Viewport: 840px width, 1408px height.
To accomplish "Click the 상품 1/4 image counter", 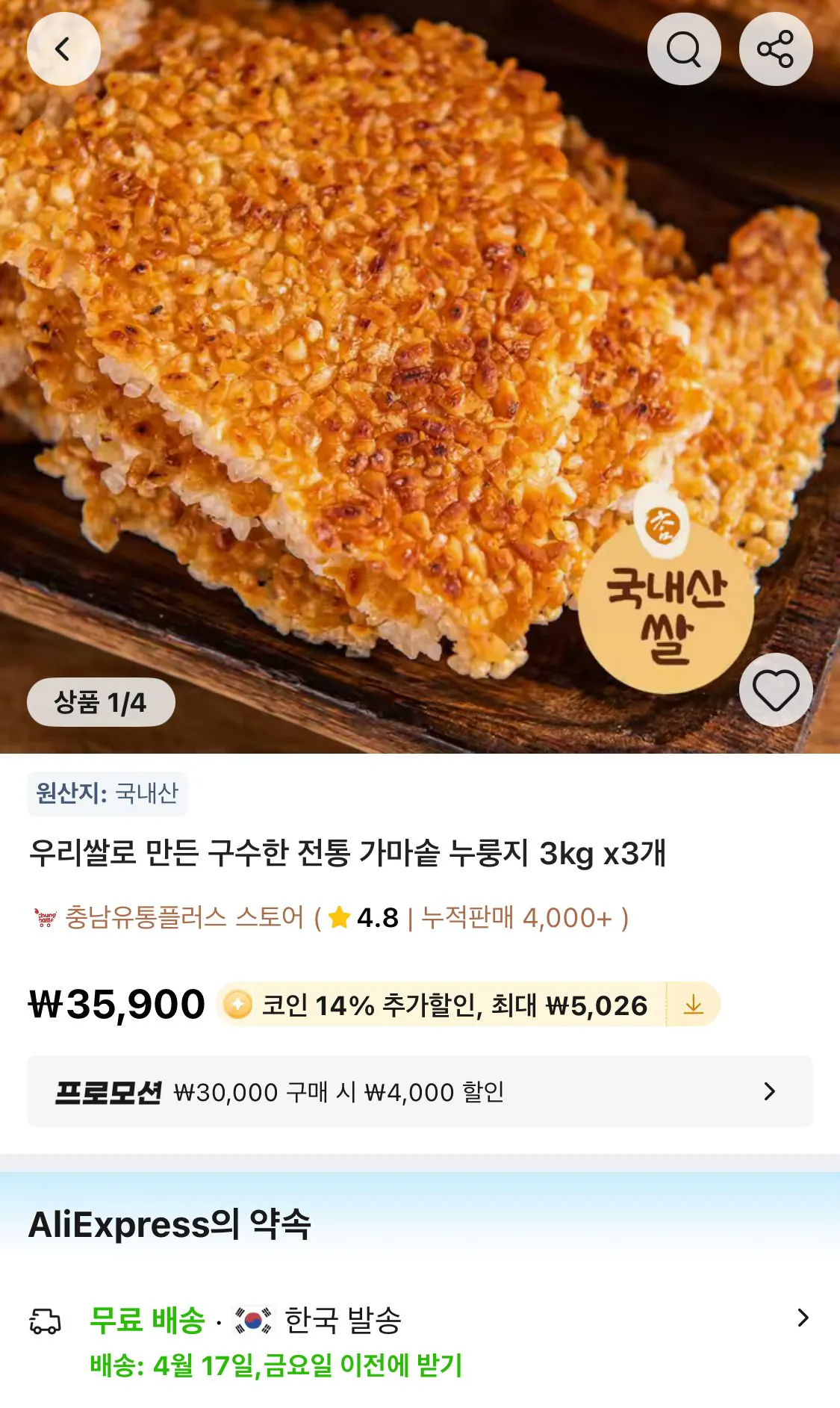I will pyautogui.click(x=102, y=702).
